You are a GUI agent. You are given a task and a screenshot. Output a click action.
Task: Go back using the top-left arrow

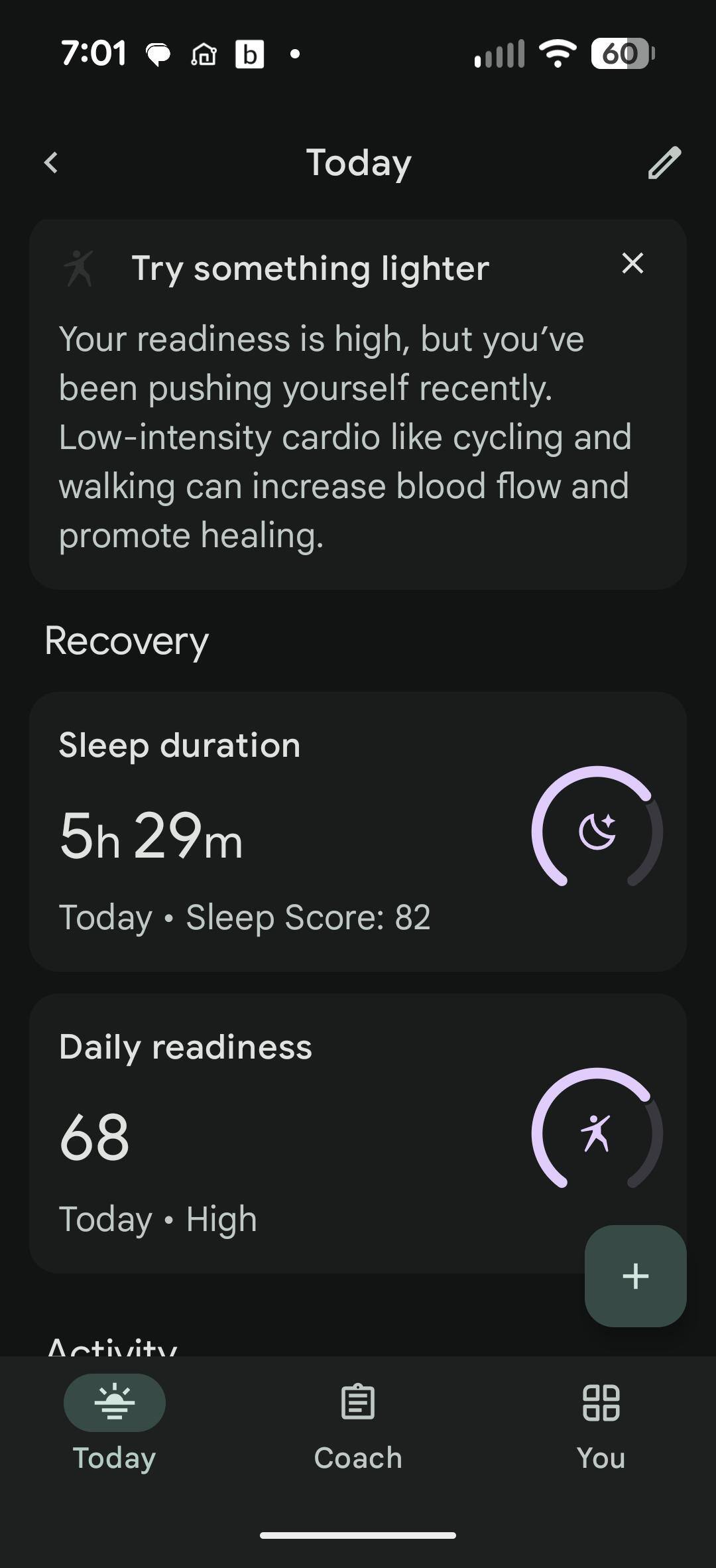coord(51,163)
